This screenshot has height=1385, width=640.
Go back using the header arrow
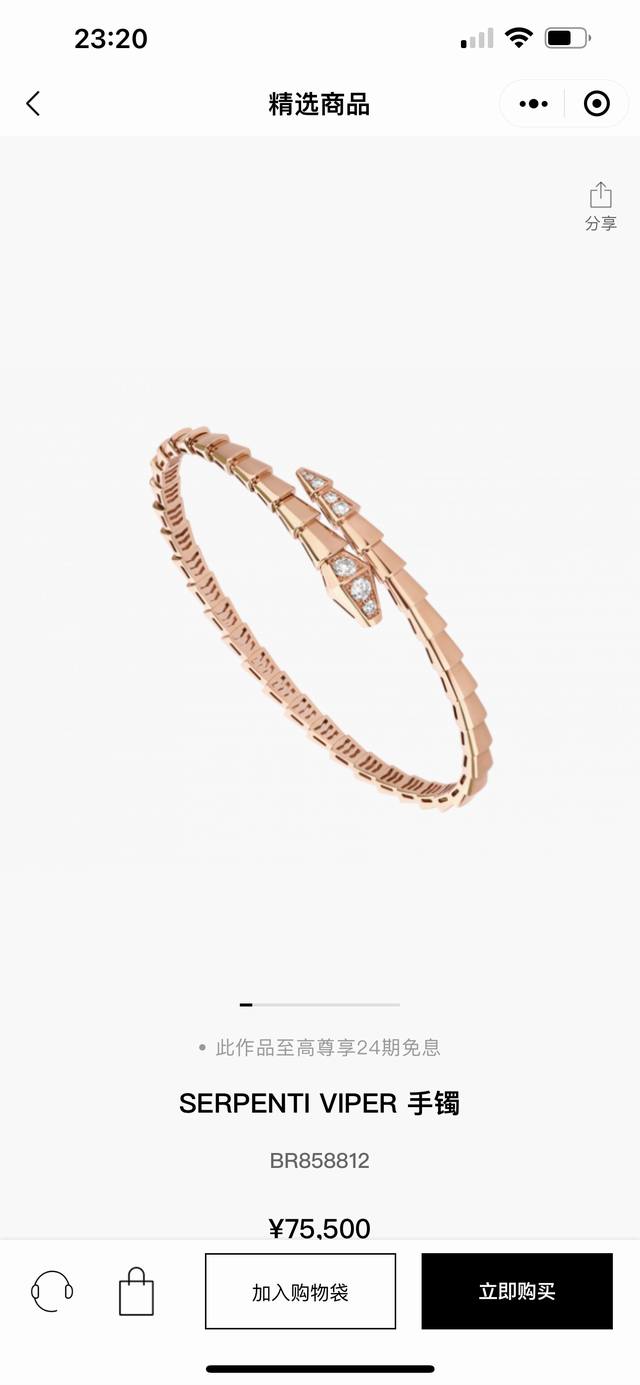[33, 103]
